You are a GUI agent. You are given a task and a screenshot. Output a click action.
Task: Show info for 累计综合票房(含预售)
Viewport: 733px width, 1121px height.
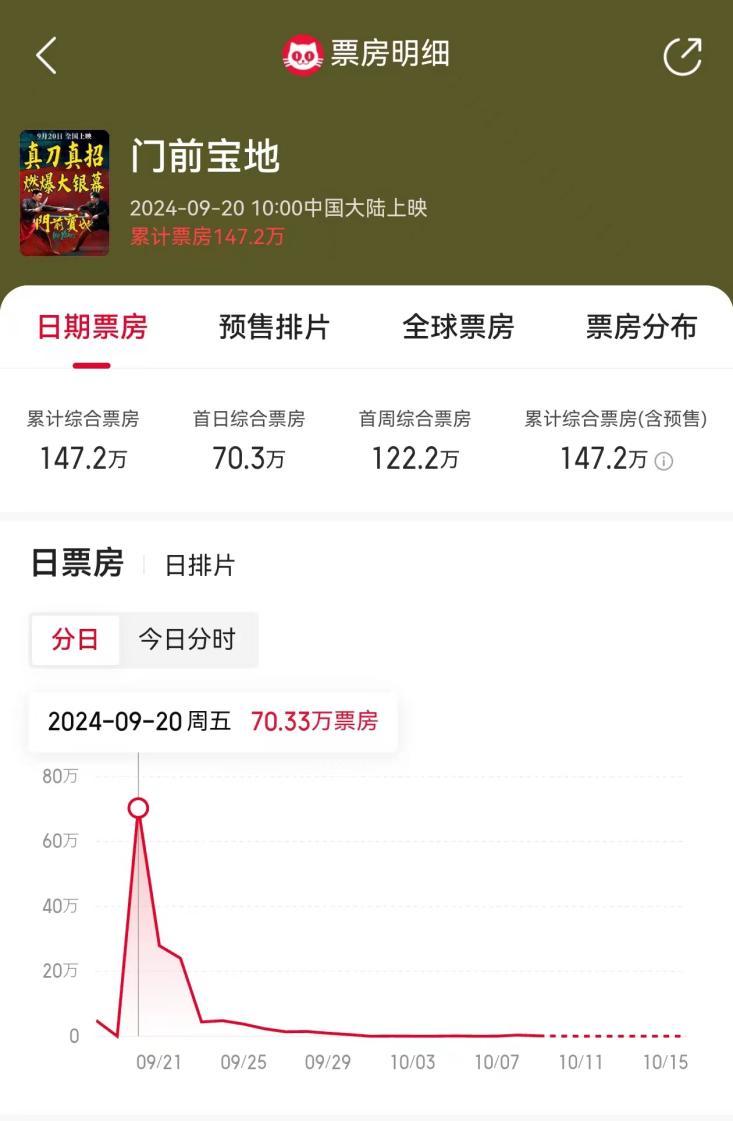point(664,461)
